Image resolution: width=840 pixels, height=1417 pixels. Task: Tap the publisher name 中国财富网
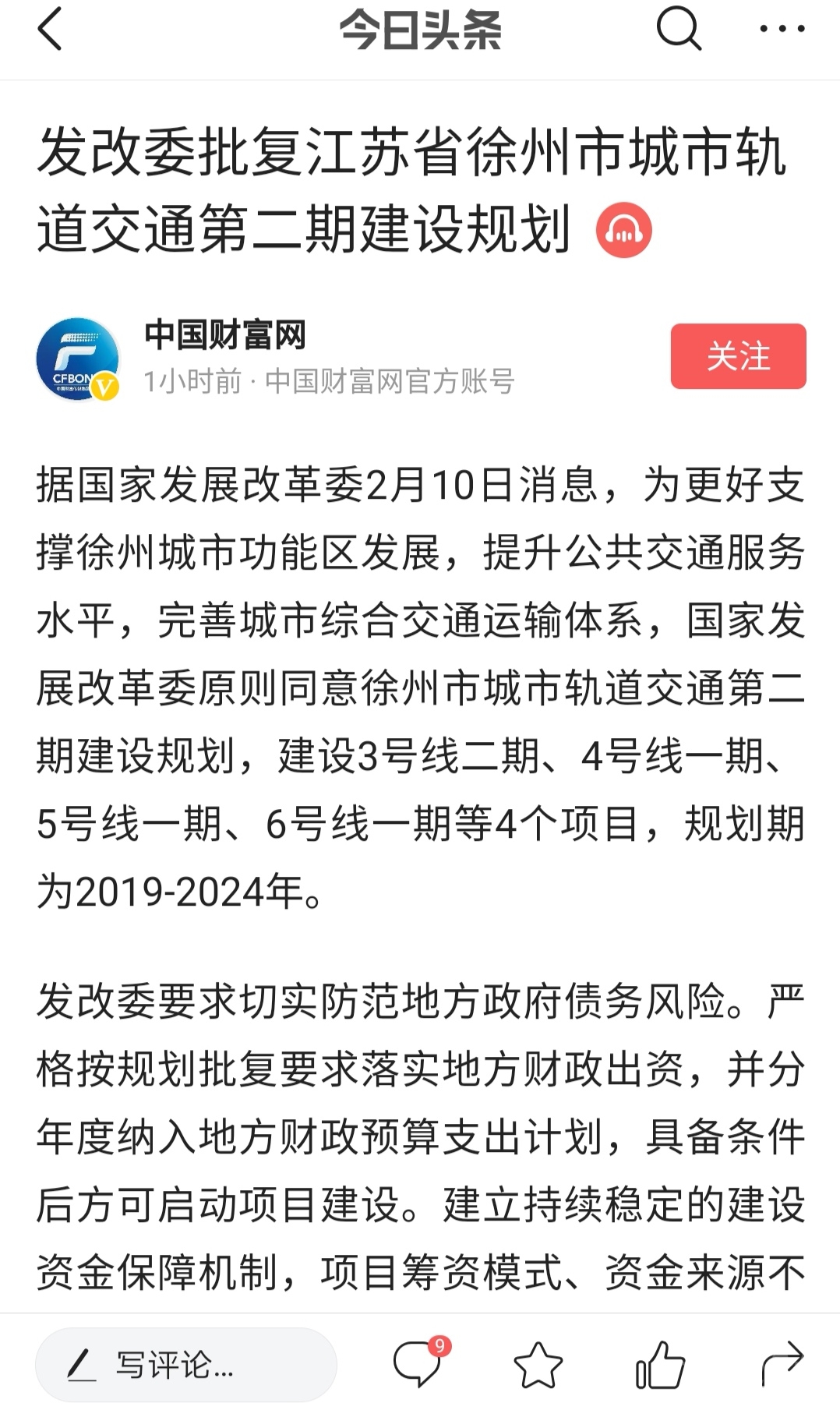(x=224, y=334)
